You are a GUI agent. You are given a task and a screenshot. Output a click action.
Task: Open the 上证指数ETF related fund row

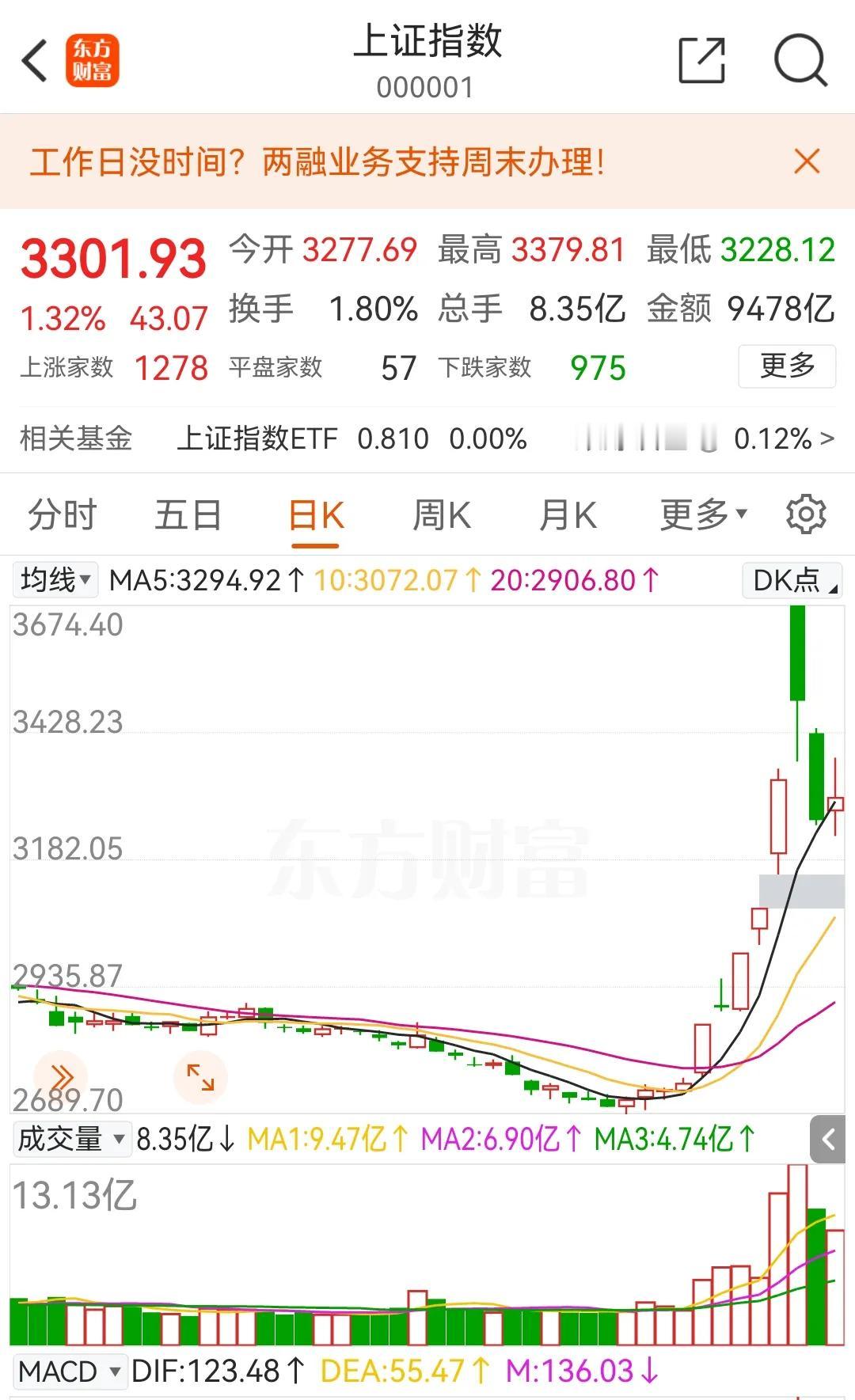427,438
